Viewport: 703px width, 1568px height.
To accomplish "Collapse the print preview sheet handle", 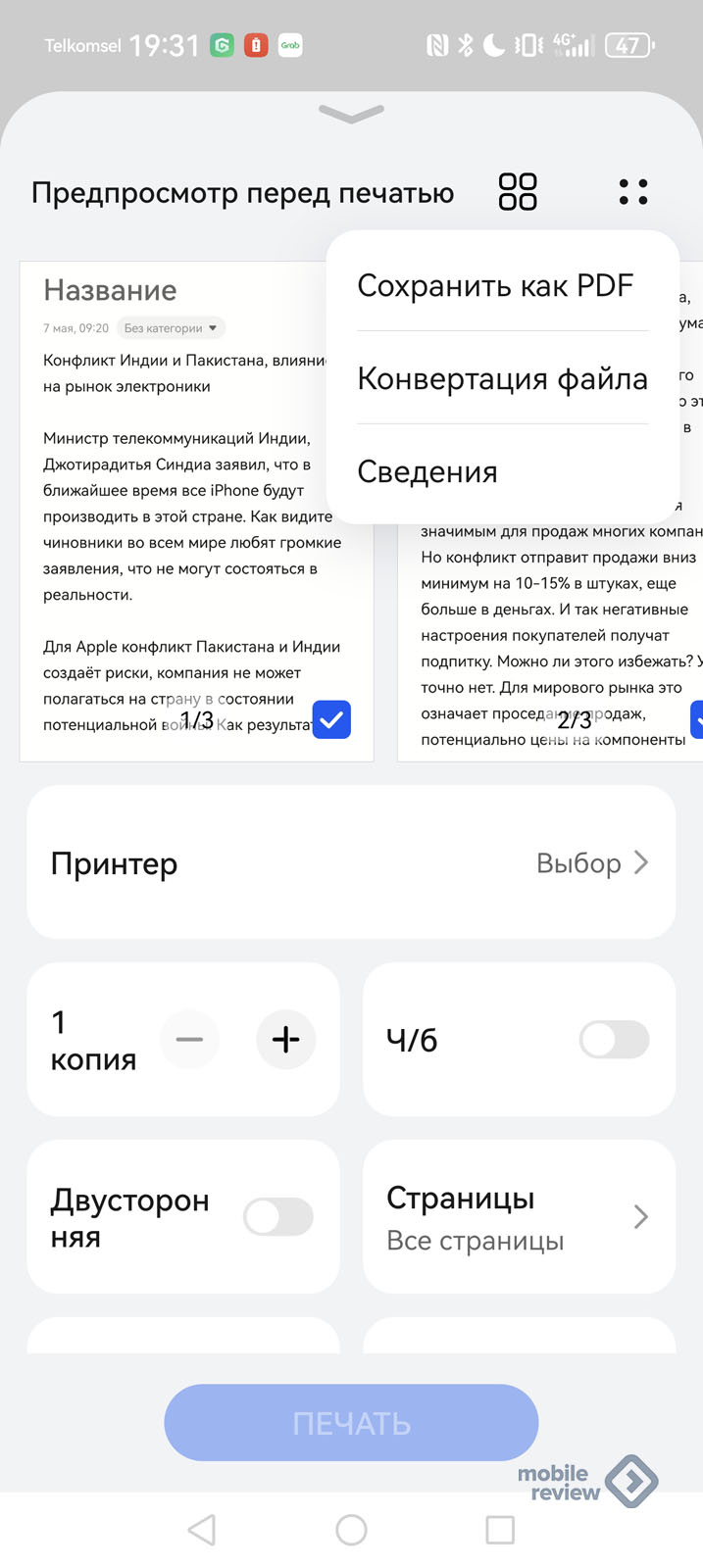I will click(351, 115).
